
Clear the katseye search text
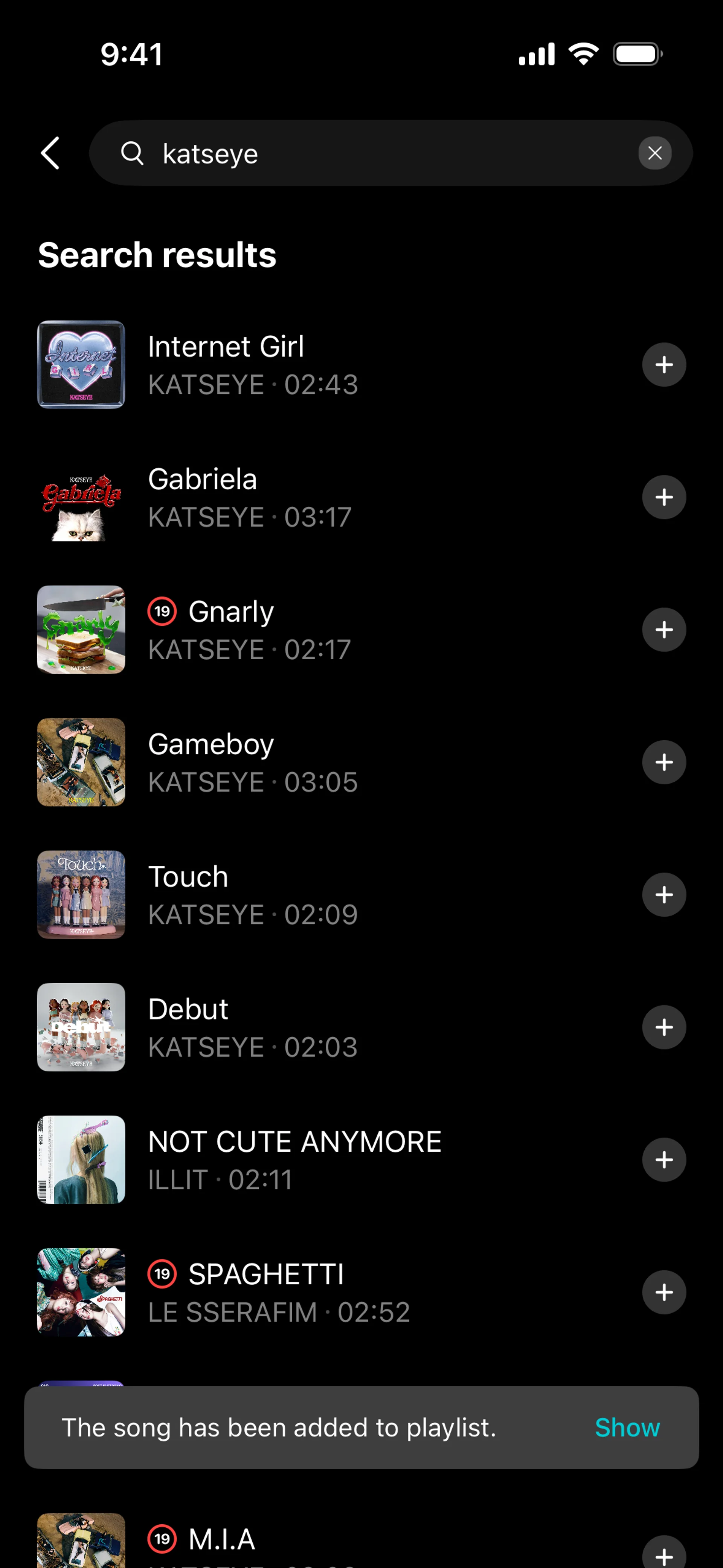[655, 153]
